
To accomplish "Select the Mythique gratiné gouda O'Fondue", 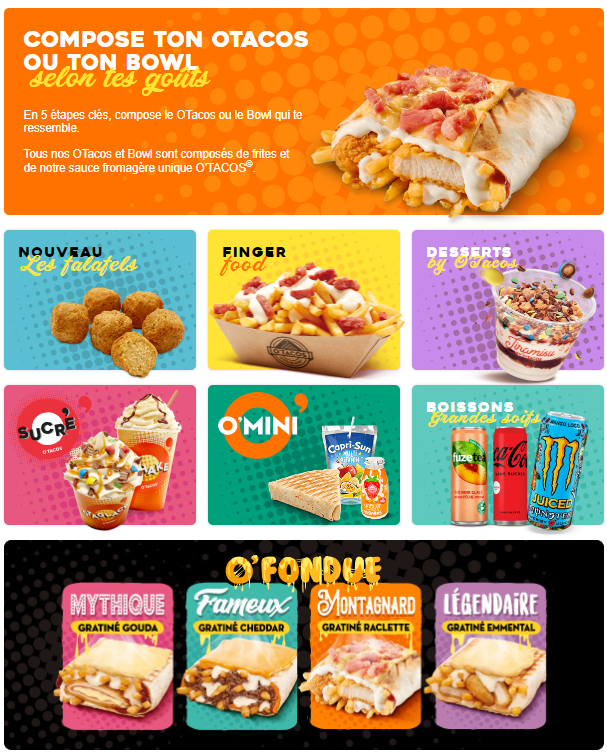I will [x=118, y=657].
